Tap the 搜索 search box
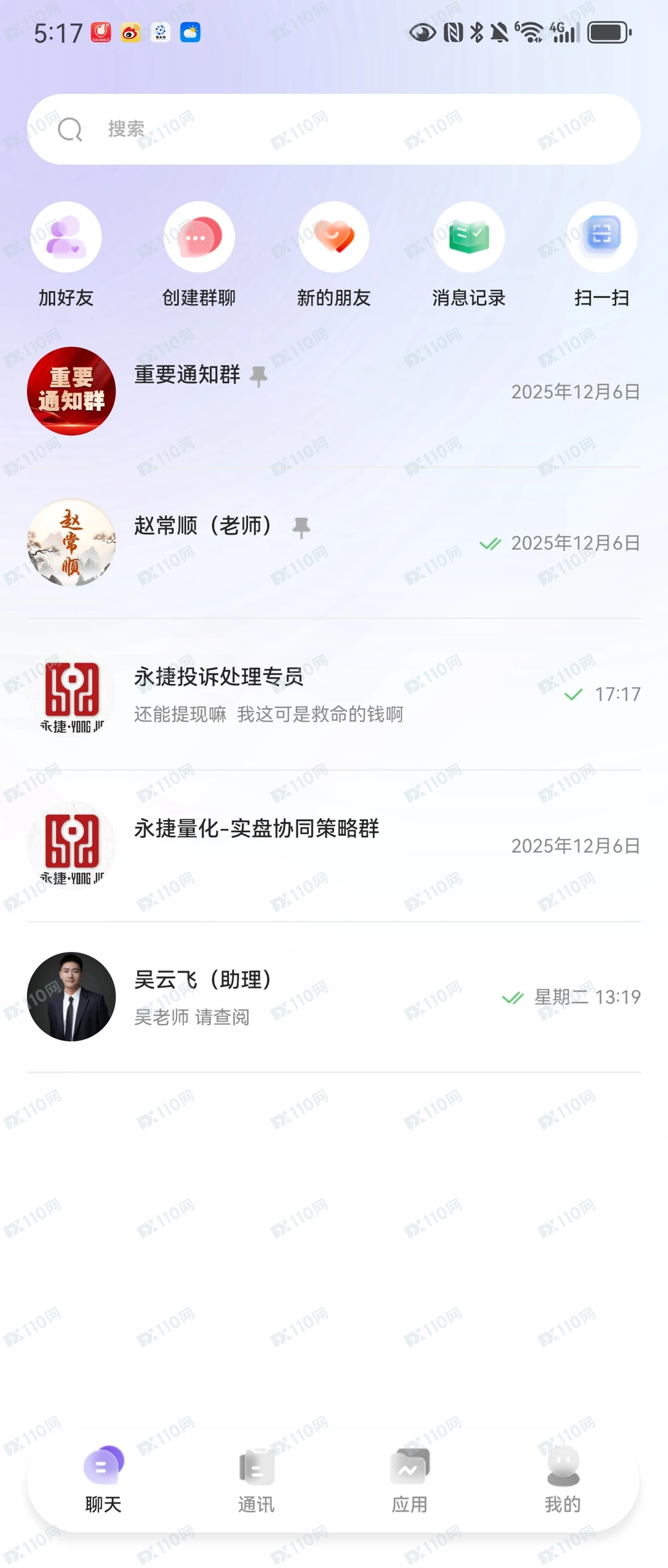The width and height of the screenshot is (668, 1568). [334, 129]
